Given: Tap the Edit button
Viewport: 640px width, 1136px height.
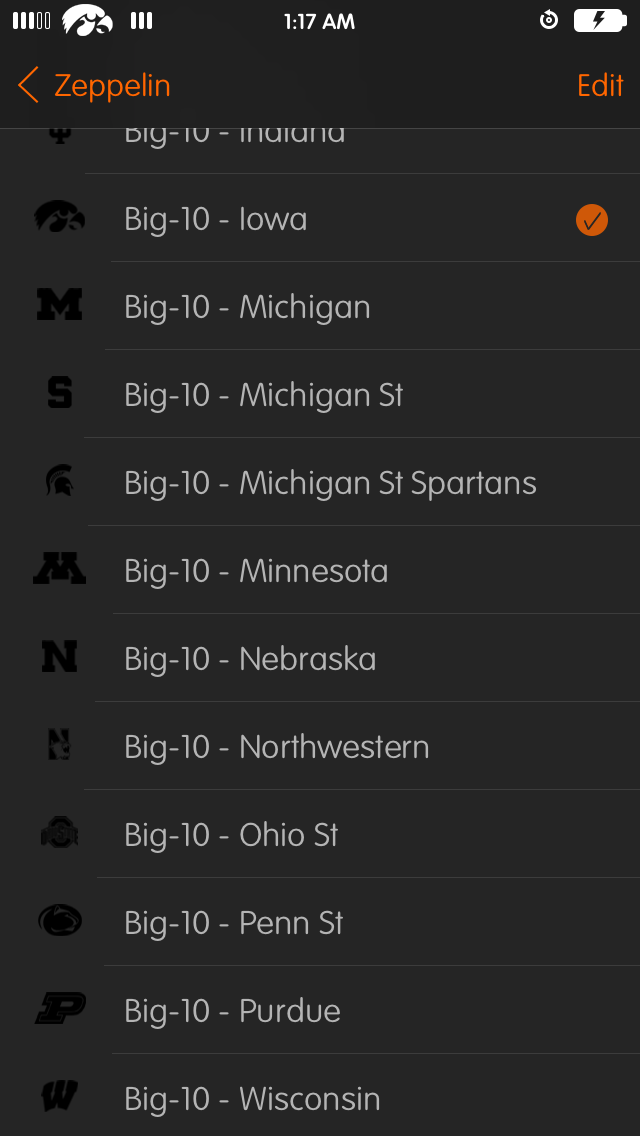Looking at the screenshot, I should (600, 85).
